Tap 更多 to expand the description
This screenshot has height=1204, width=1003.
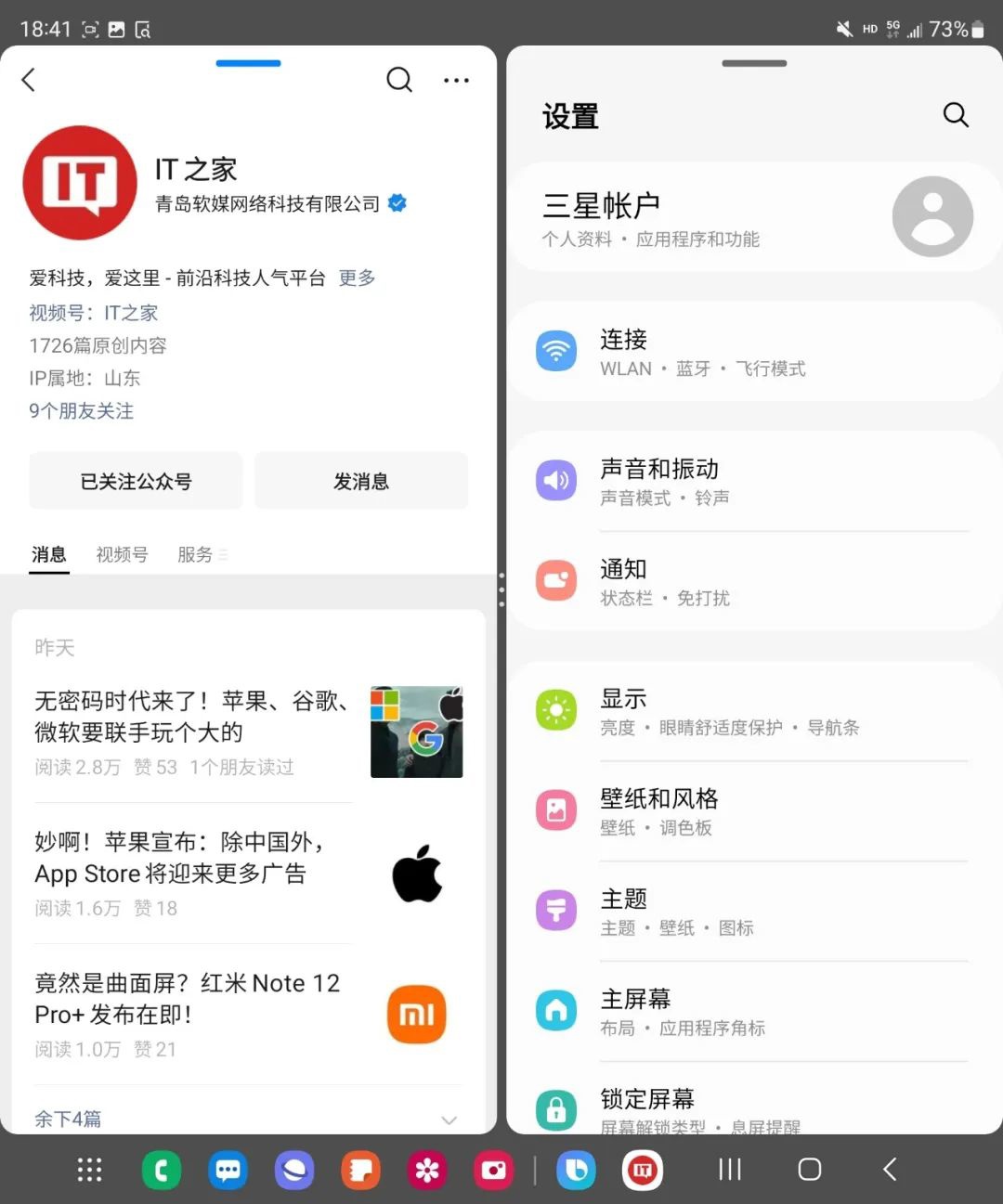(x=357, y=278)
